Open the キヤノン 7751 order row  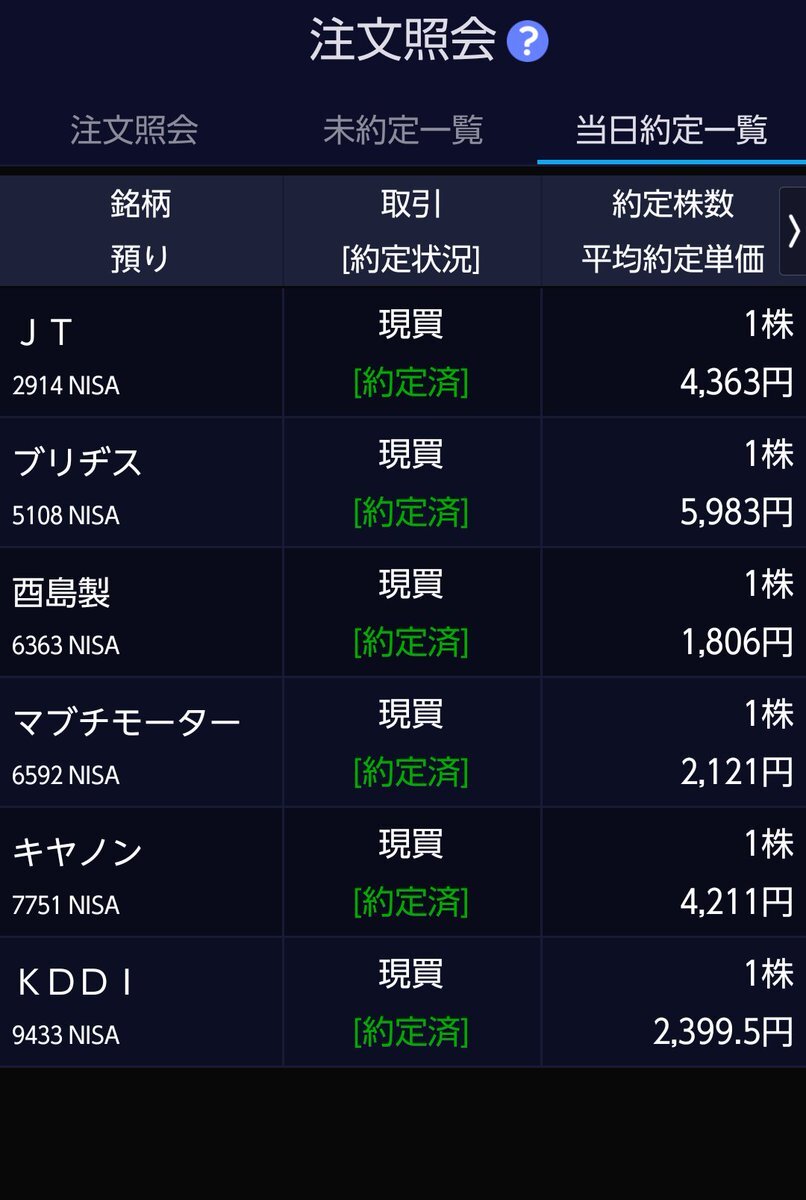coord(403,872)
